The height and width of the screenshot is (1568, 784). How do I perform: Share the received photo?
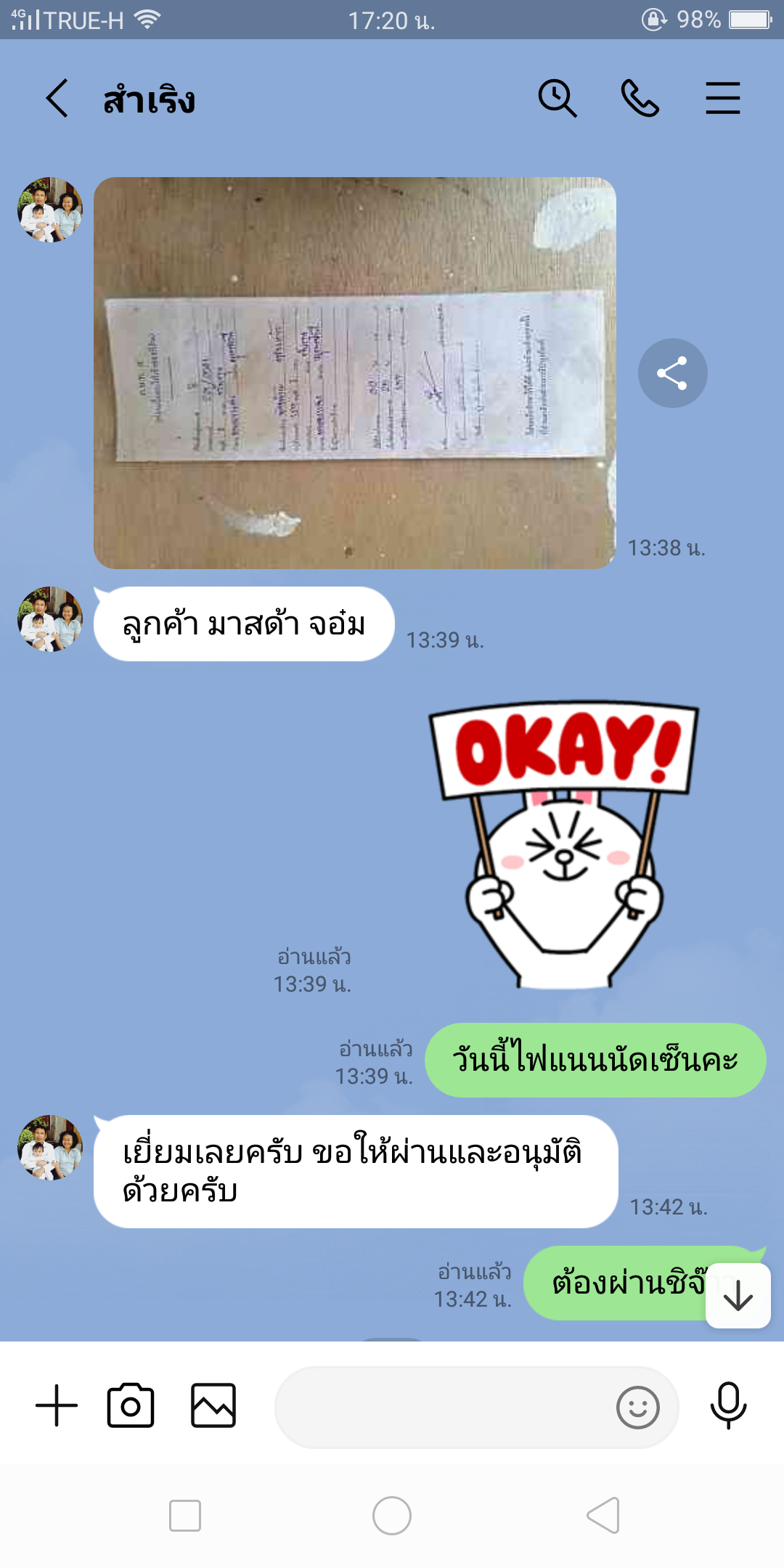(x=673, y=373)
